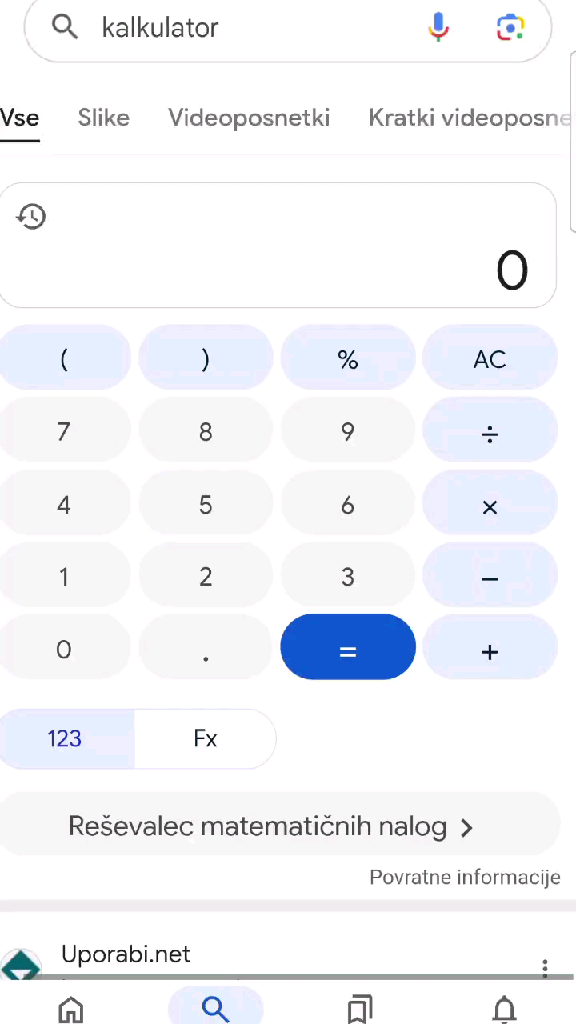Image resolution: width=576 pixels, height=1024 pixels.
Task: Open Google Lens camera search
Action: click(x=510, y=27)
